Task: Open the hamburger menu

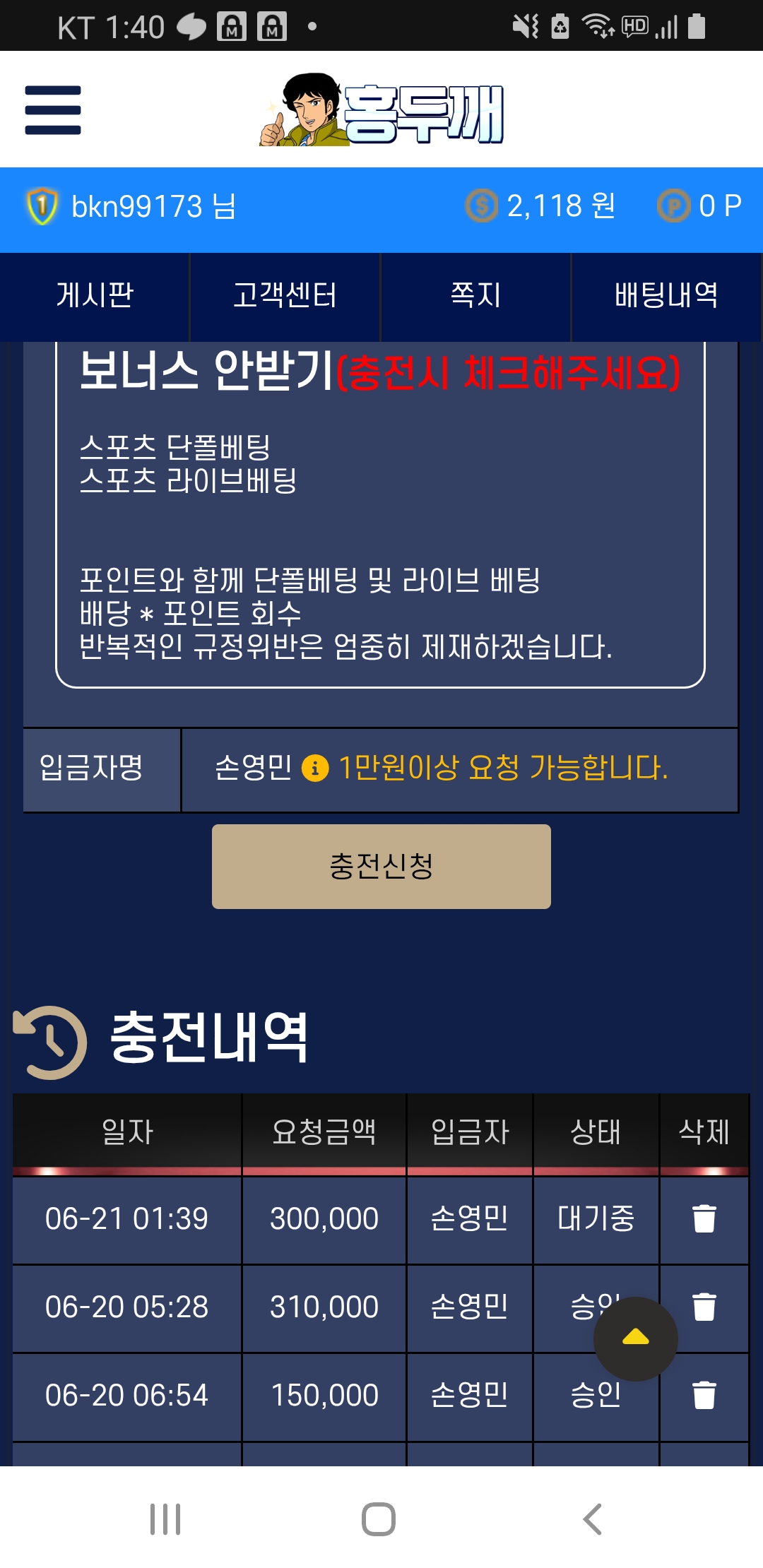Action: (x=53, y=110)
